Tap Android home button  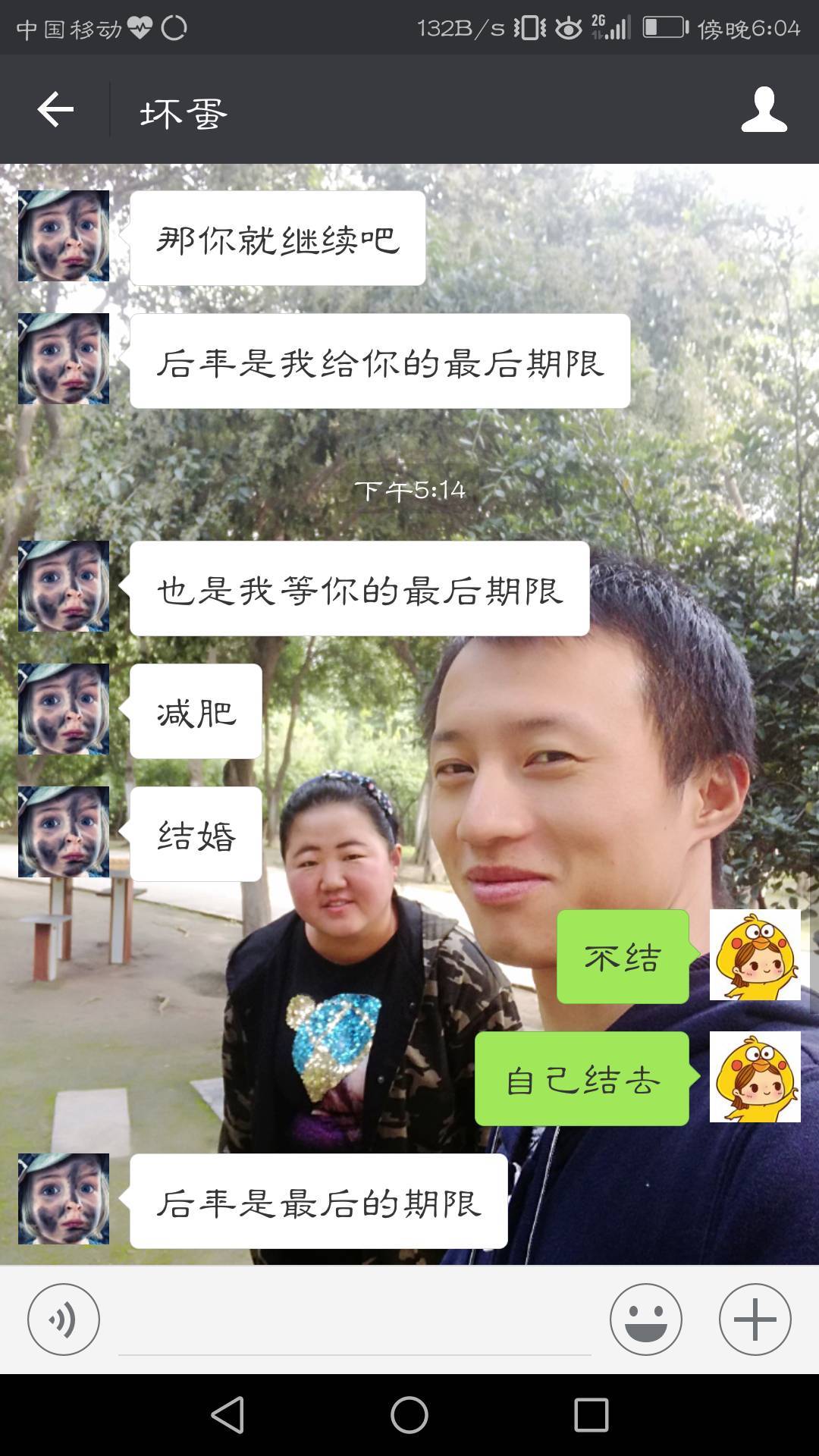[x=409, y=1415]
